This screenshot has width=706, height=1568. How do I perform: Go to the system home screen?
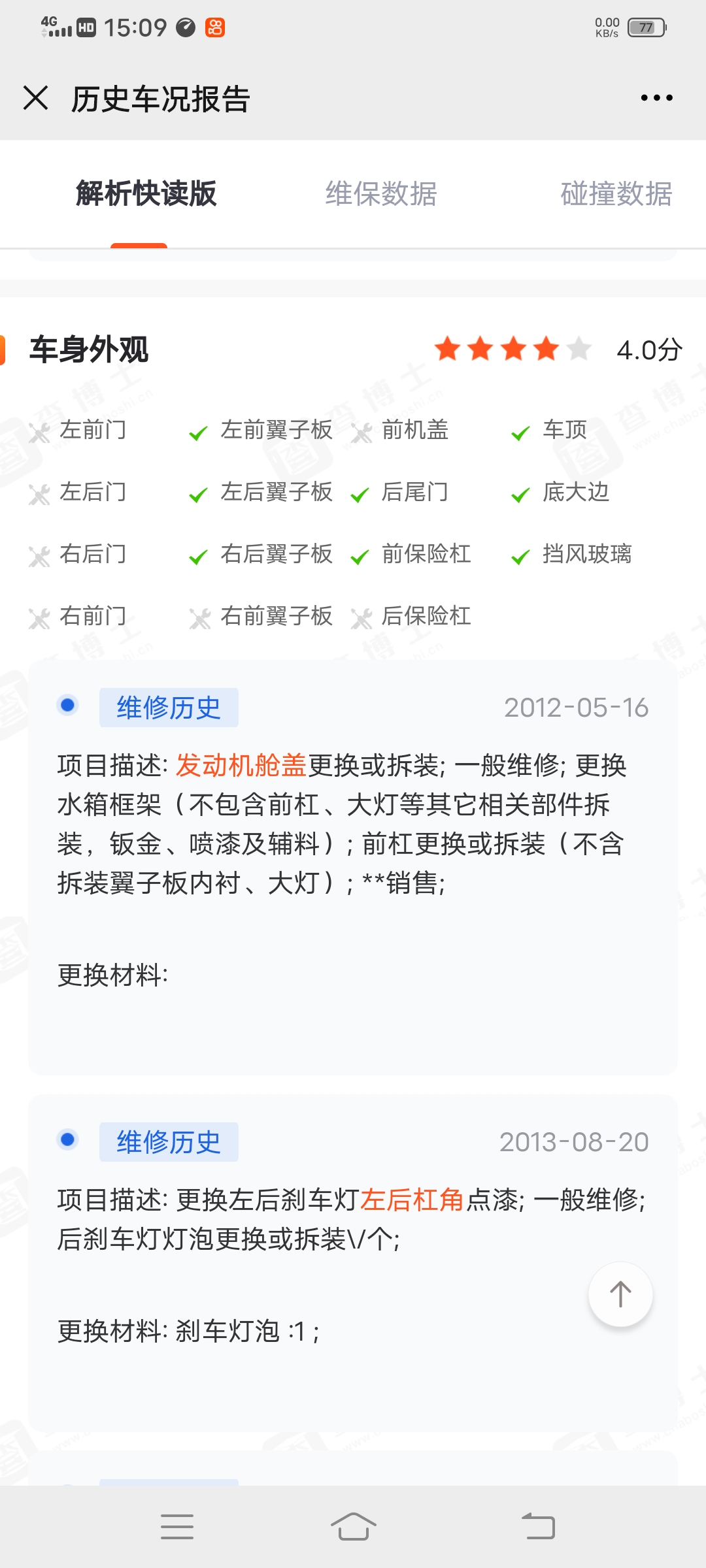tap(353, 1526)
